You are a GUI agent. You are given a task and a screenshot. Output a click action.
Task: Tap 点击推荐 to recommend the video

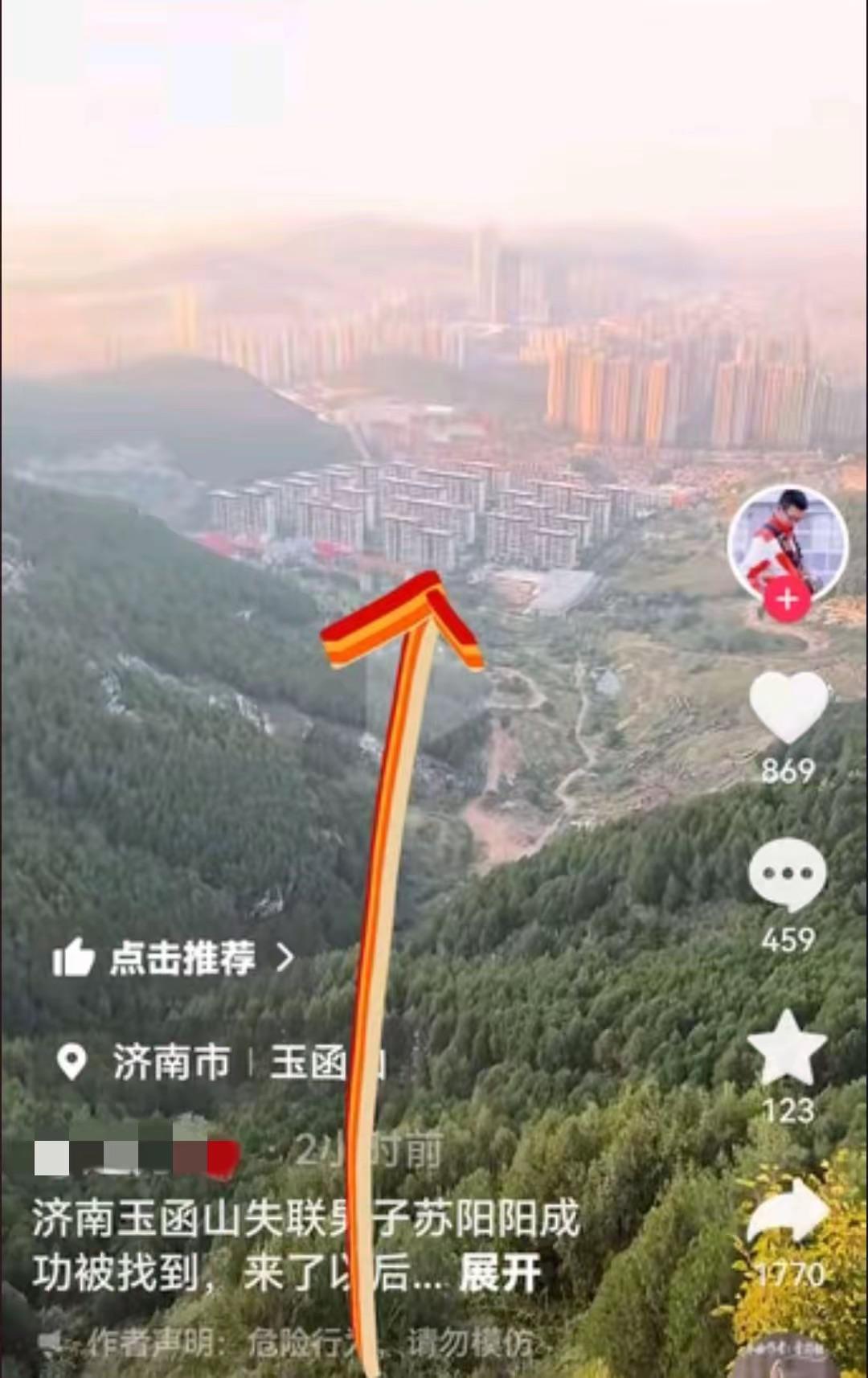[173, 958]
